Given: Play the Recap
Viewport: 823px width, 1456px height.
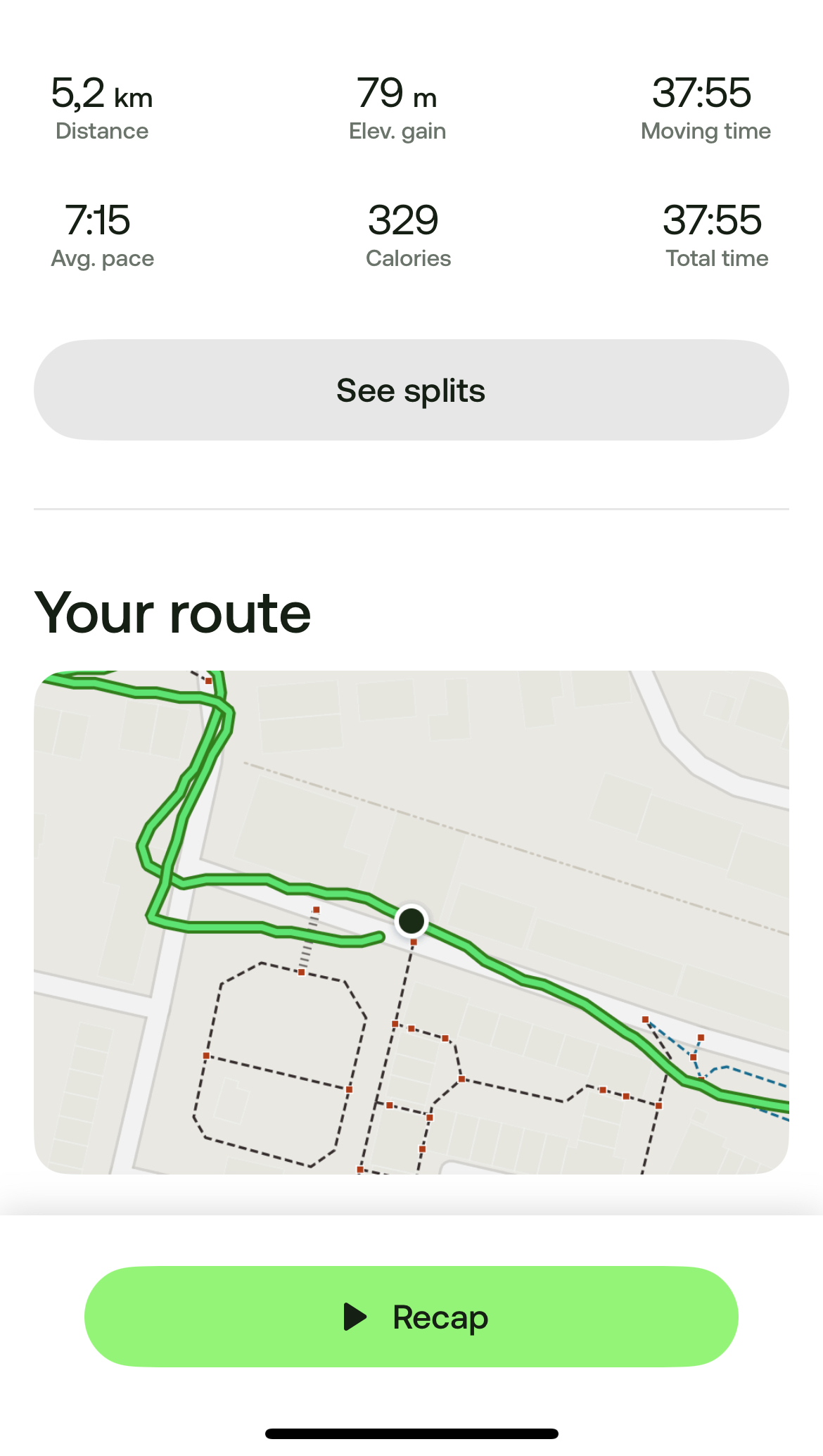Looking at the screenshot, I should tap(412, 1317).
